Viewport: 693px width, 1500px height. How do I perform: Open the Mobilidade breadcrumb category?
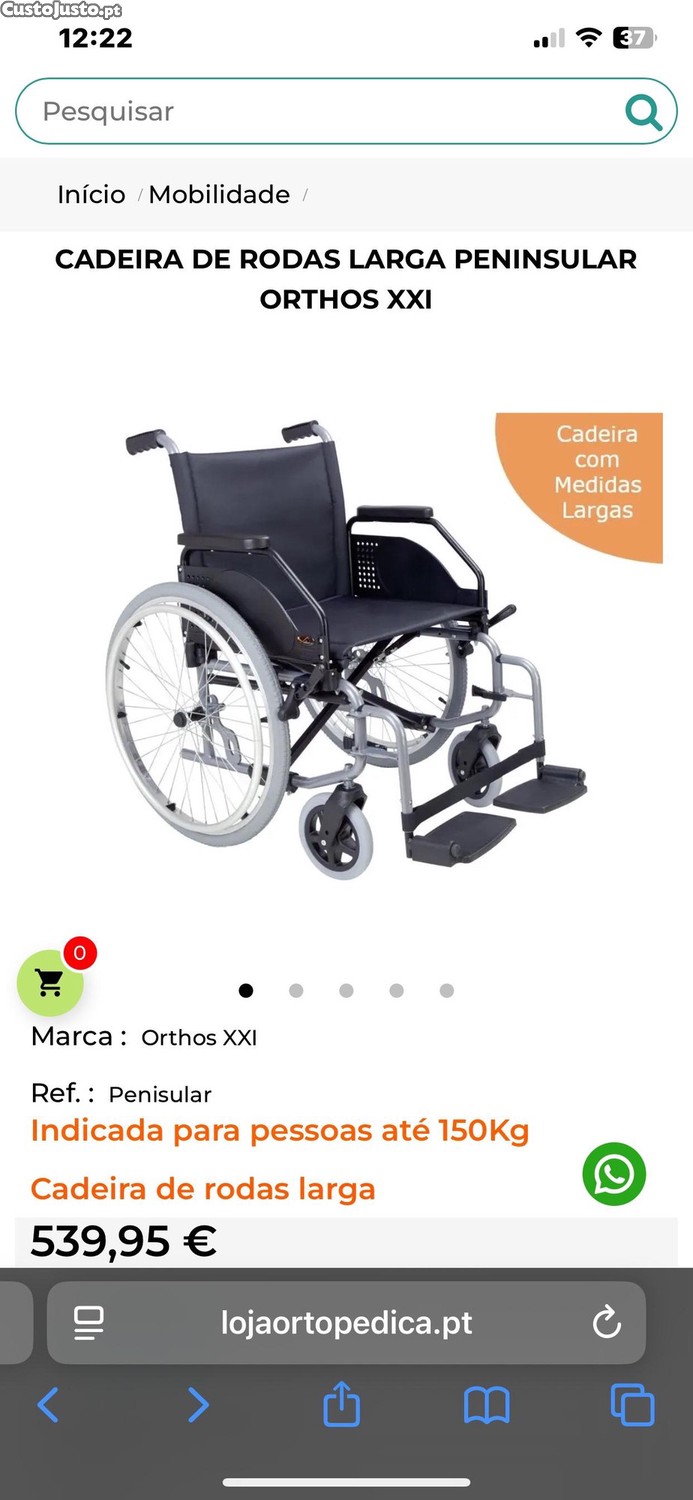click(219, 194)
